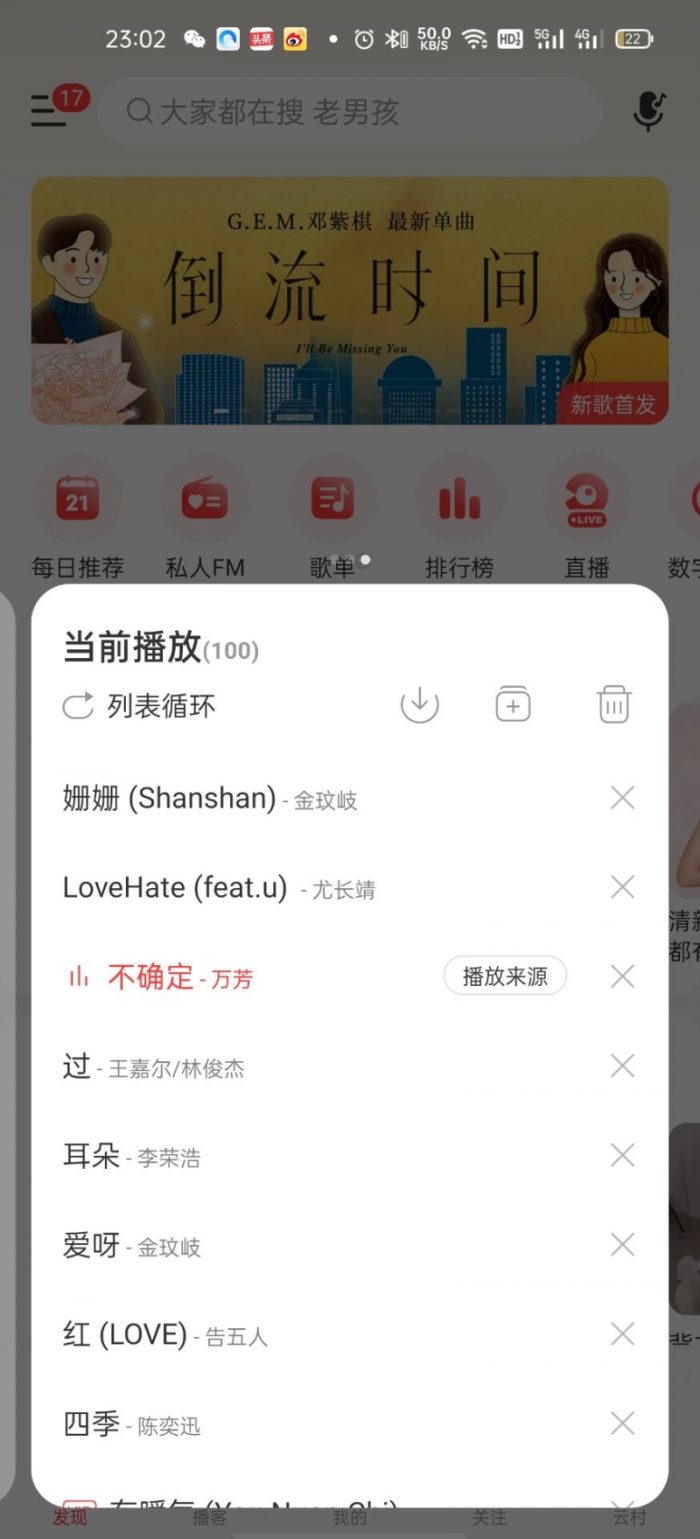Play 四季 by 陈奕迅
Viewport: 700px width, 1539px height.
132,1424
